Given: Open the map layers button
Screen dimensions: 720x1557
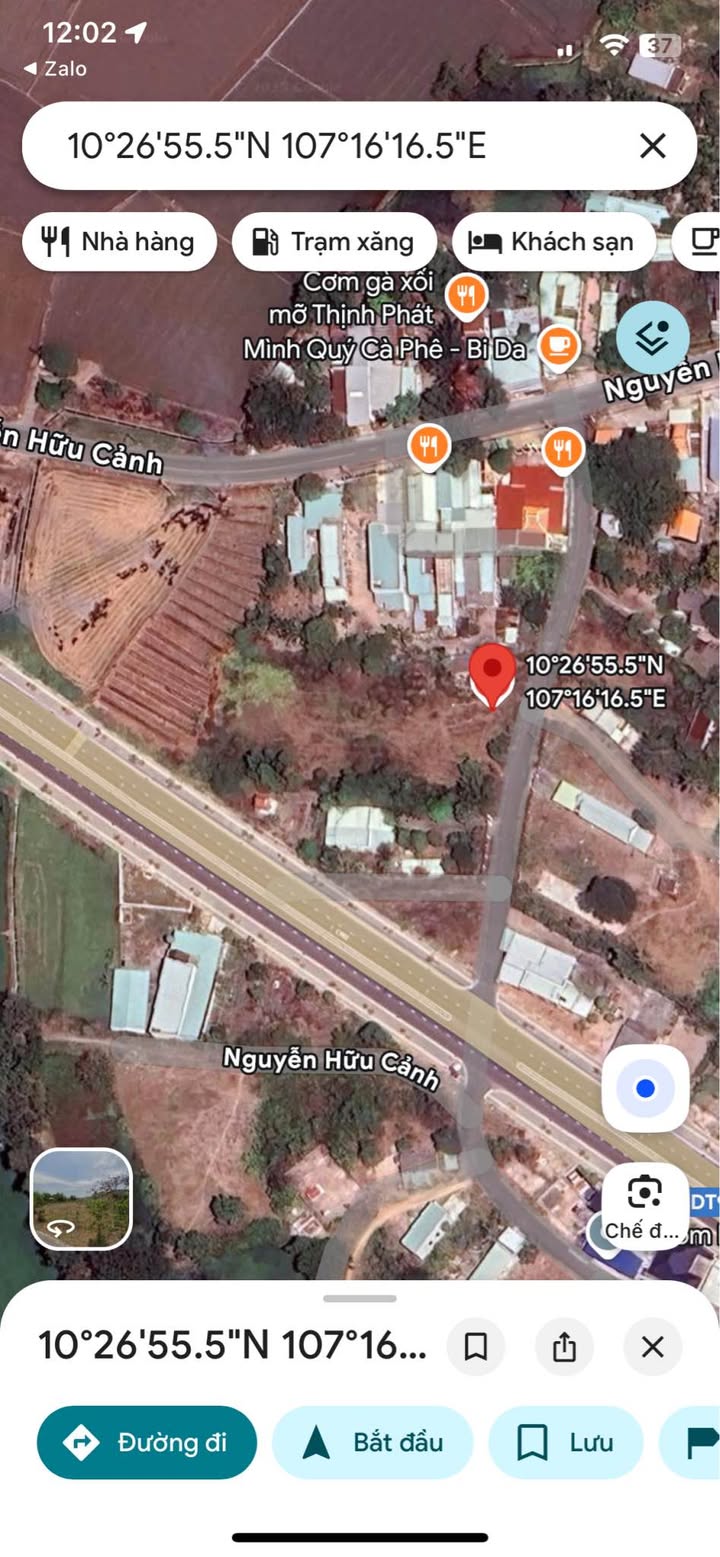Looking at the screenshot, I should point(652,338).
